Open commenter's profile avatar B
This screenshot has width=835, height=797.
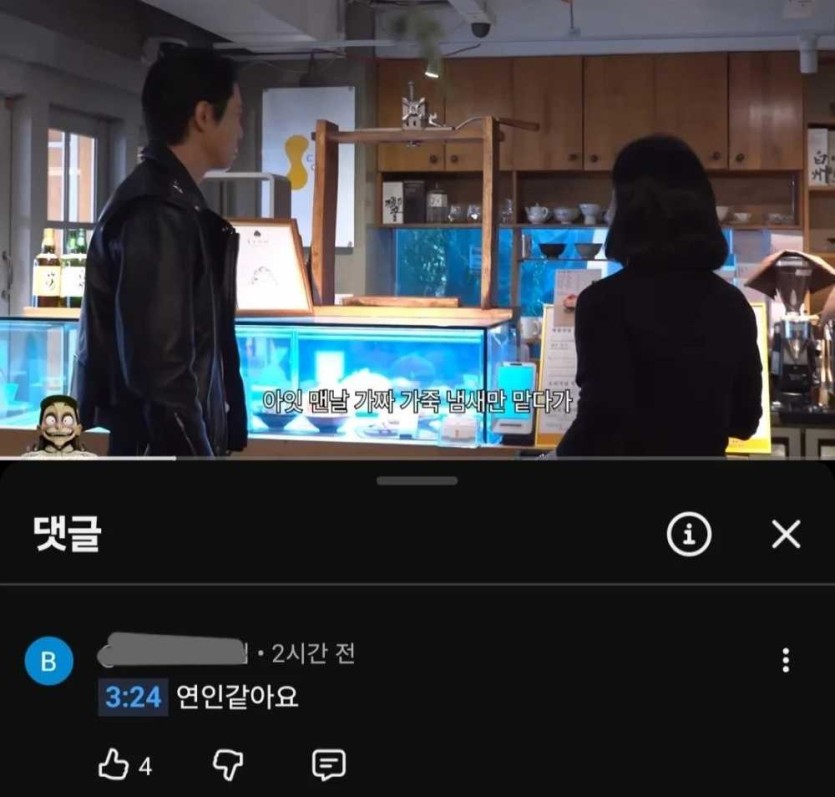pyautogui.click(x=48, y=661)
